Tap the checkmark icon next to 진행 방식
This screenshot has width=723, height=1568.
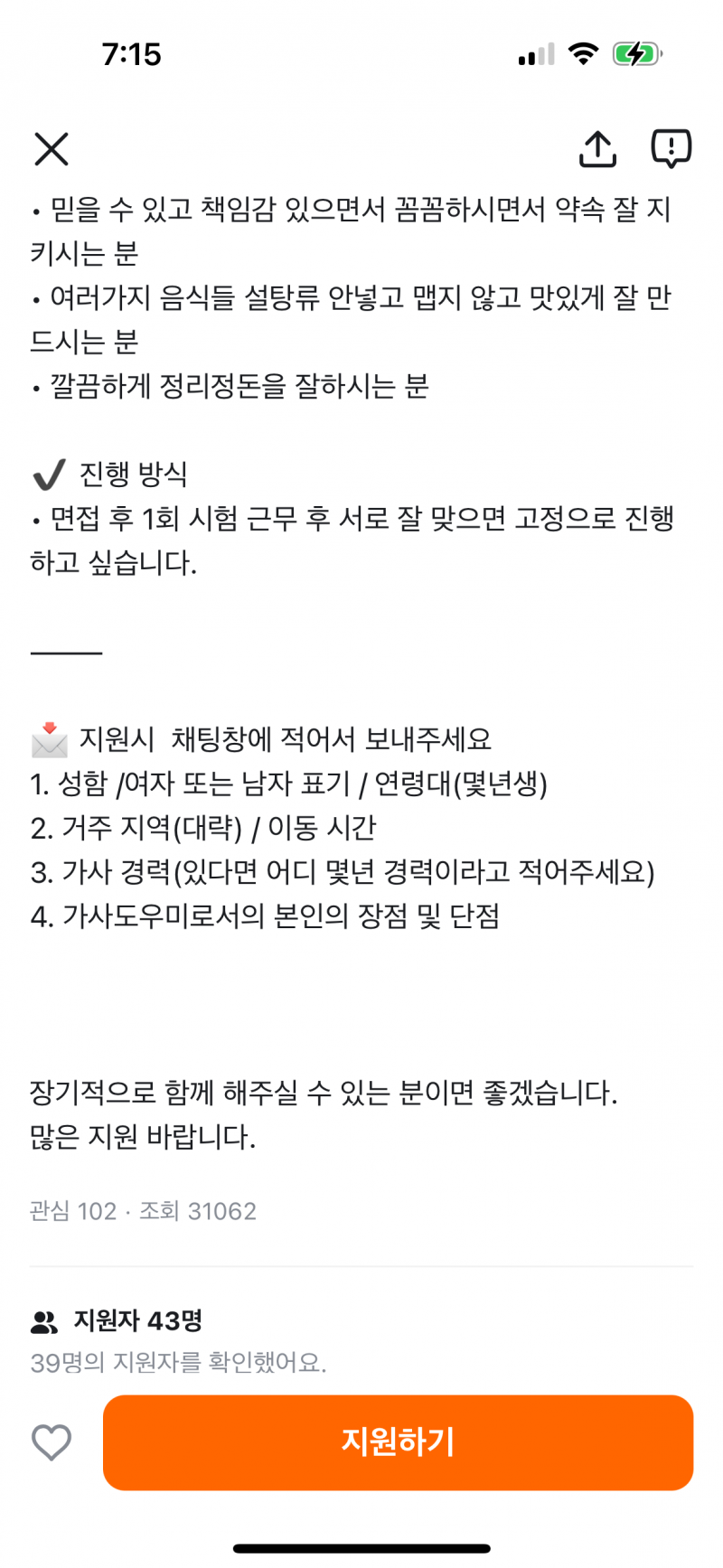coord(49,471)
